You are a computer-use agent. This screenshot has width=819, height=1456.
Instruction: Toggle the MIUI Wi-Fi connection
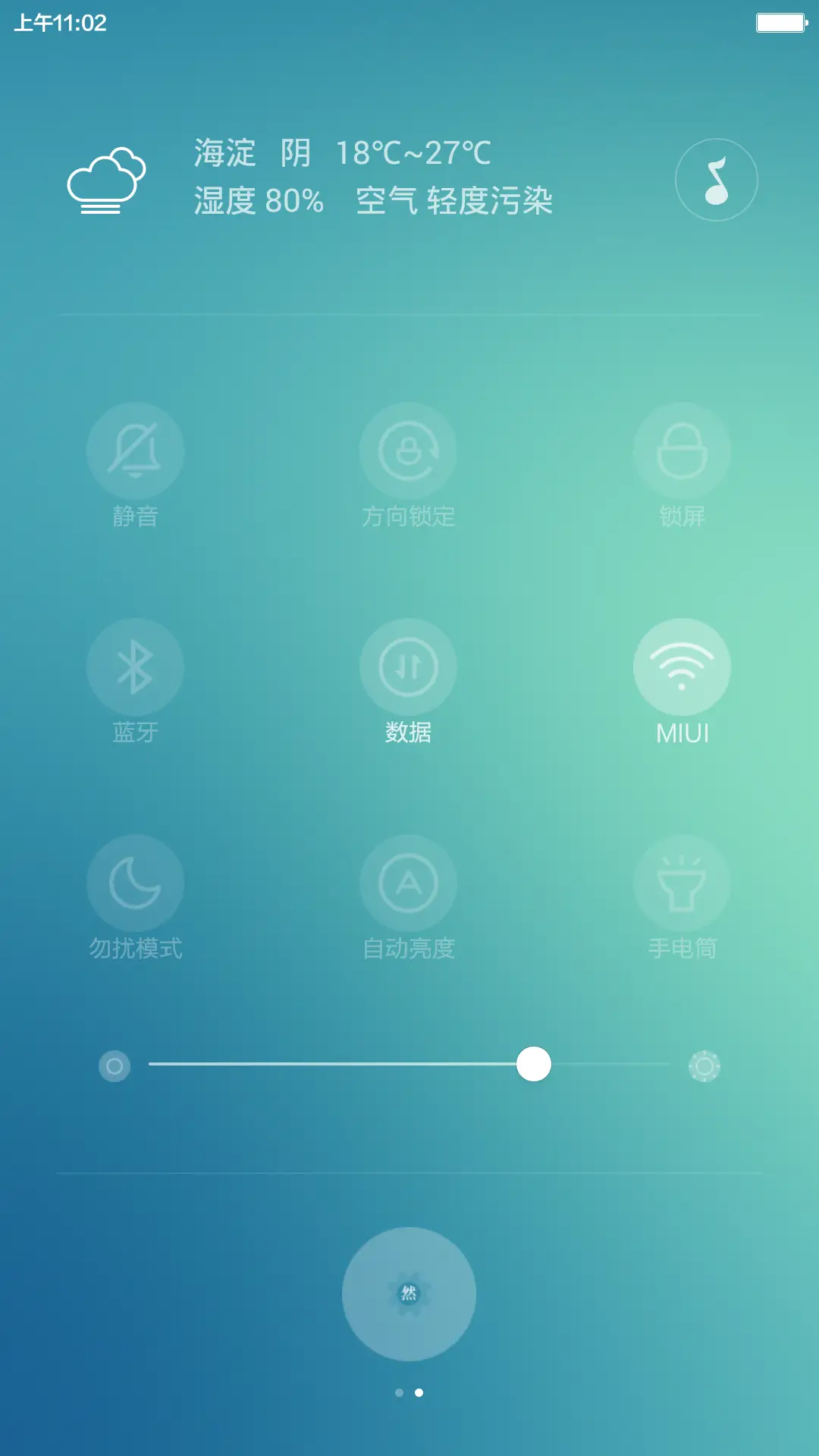682,666
